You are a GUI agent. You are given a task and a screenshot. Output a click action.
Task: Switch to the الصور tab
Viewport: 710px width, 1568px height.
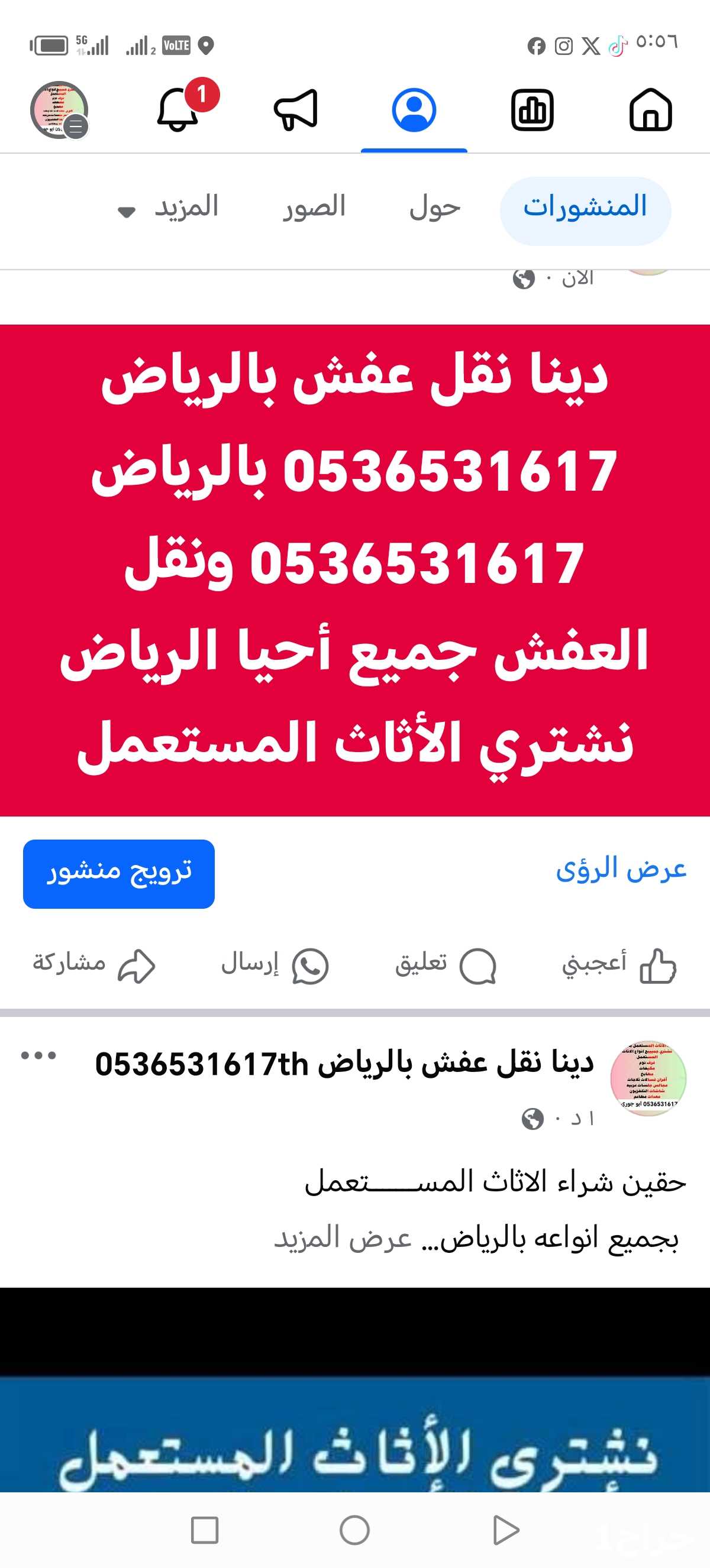tap(314, 208)
